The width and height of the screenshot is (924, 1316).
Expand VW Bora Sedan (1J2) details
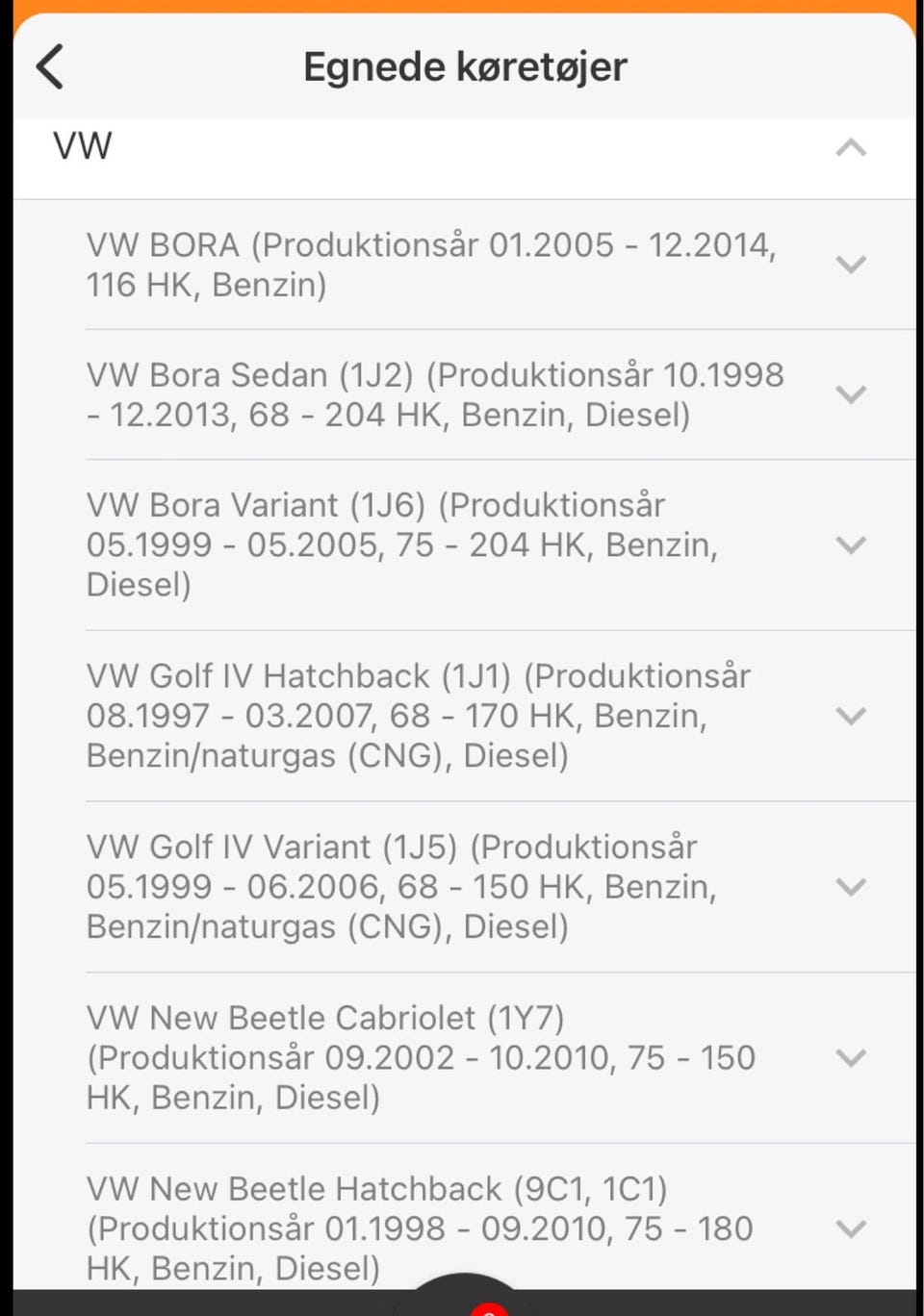(851, 394)
